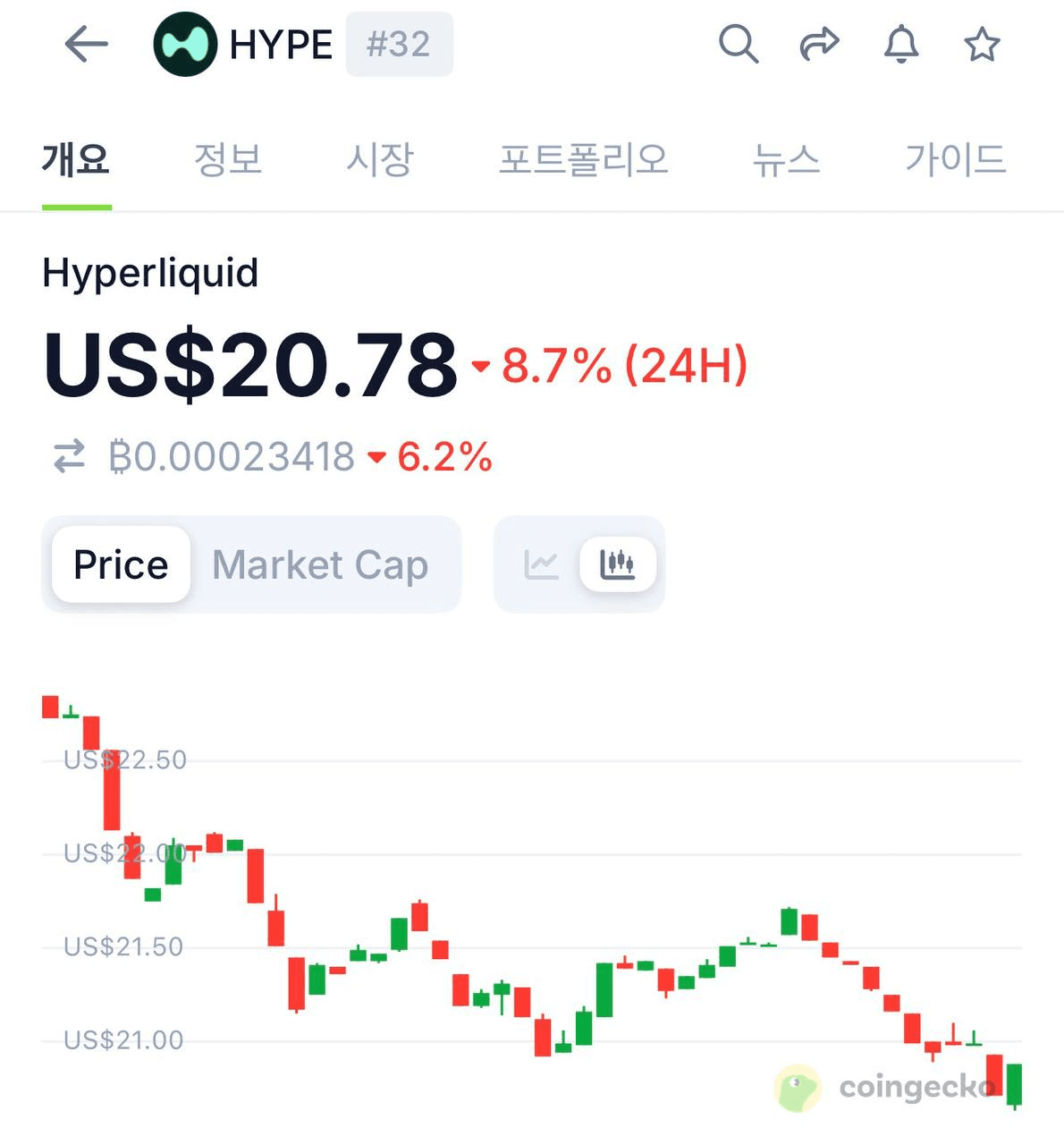
Task: Select the 개요 tab
Action: pyautogui.click(x=76, y=160)
